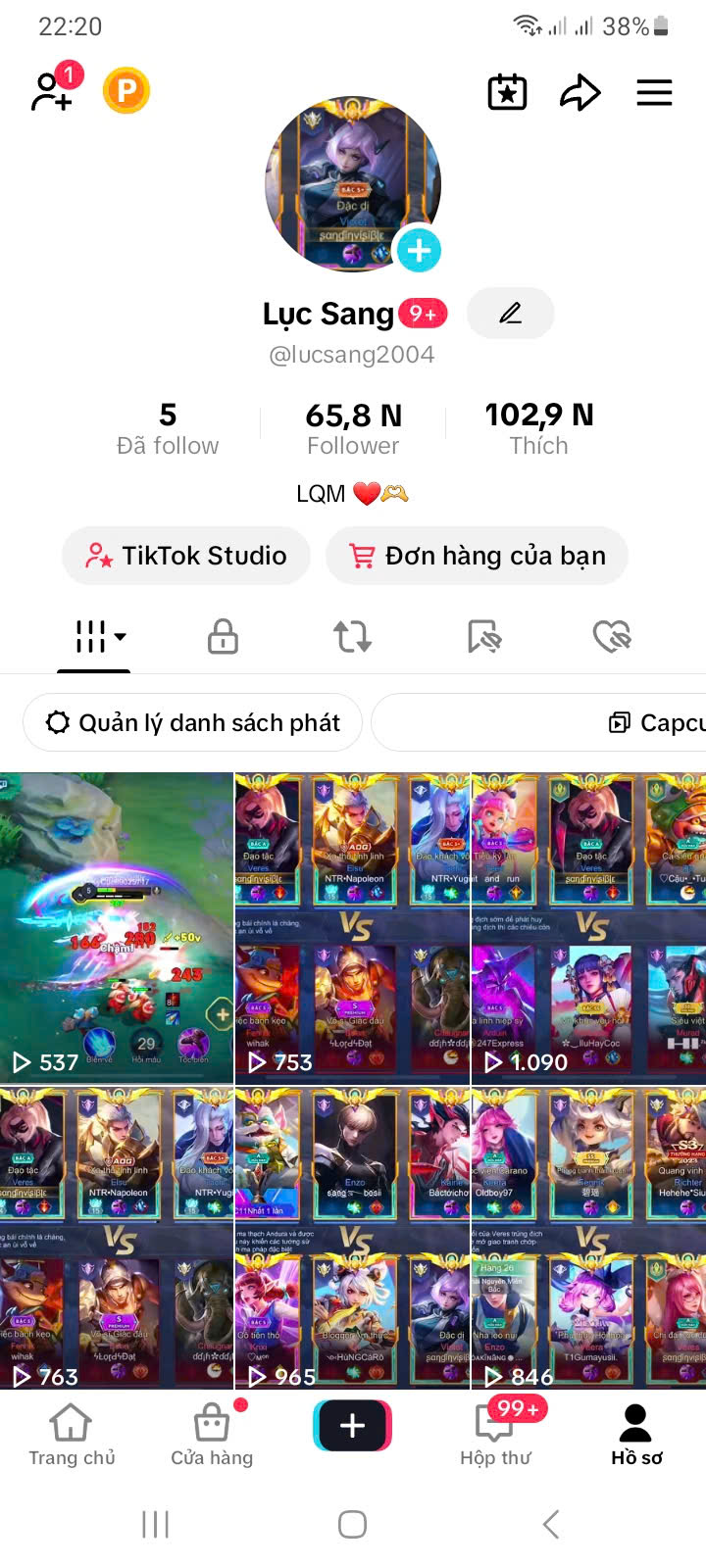
Task: Create a new post with plus button
Action: [353, 1425]
